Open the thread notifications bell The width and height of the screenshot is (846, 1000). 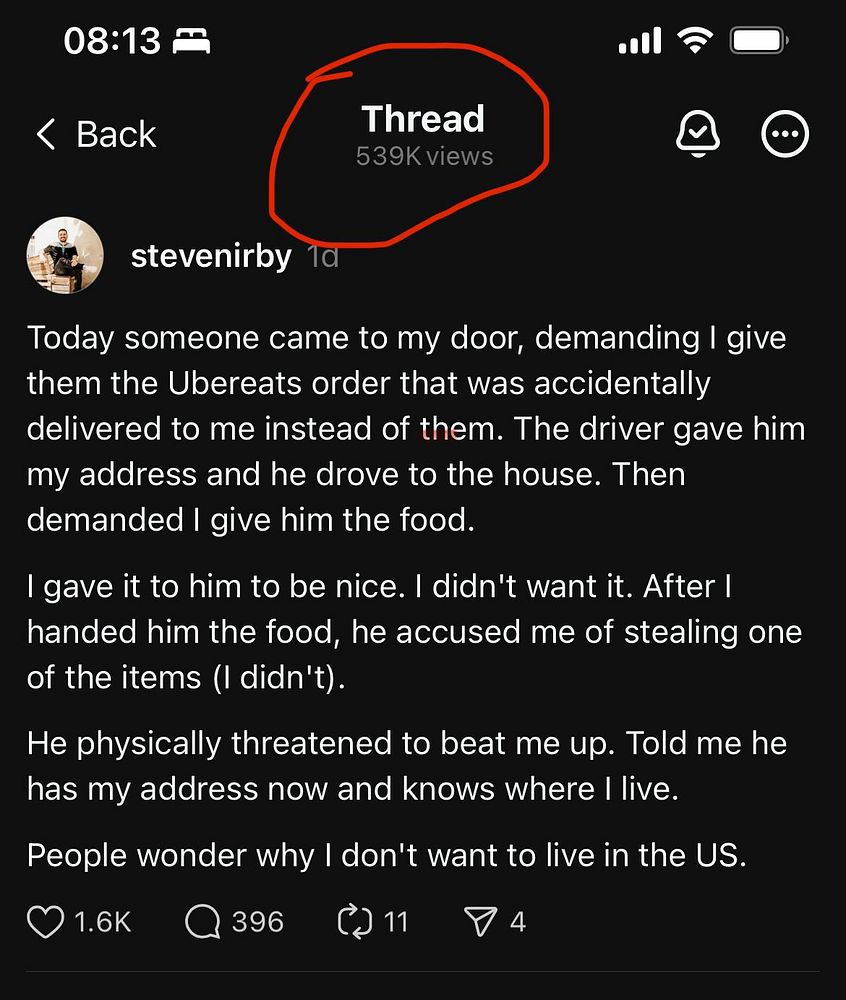click(x=698, y=134)
